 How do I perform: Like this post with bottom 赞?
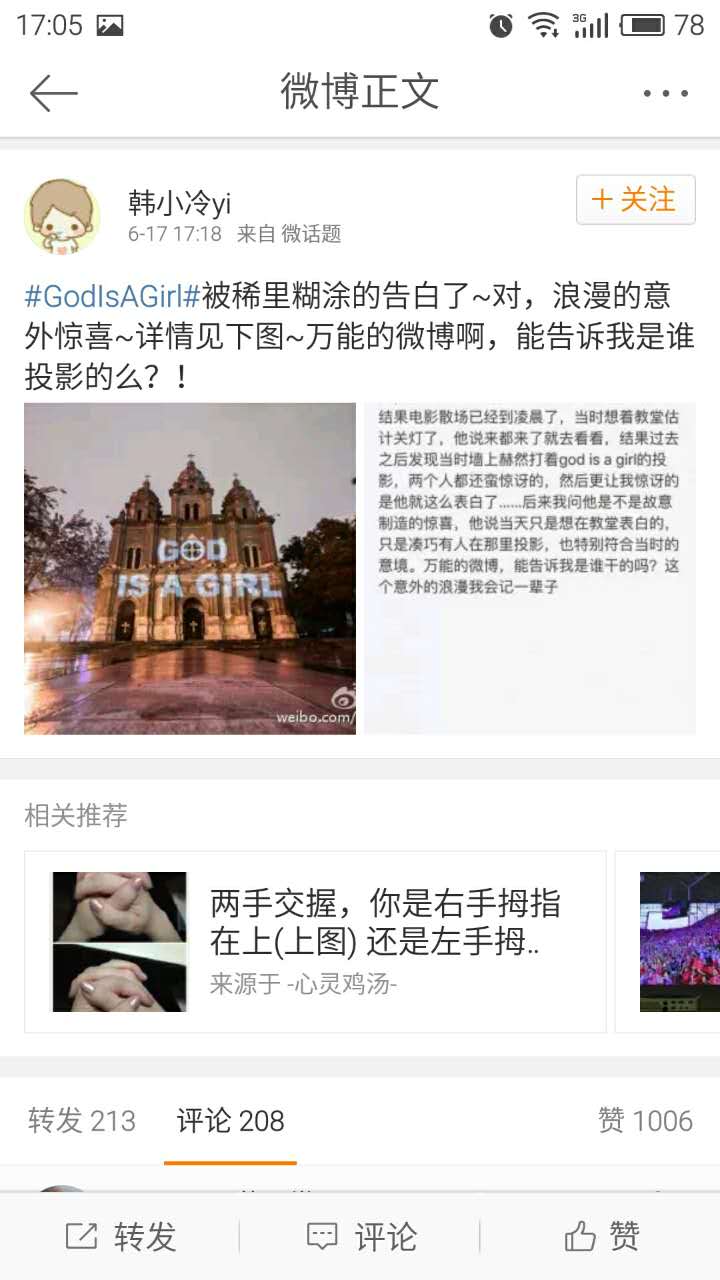[x=601, y=1237]
